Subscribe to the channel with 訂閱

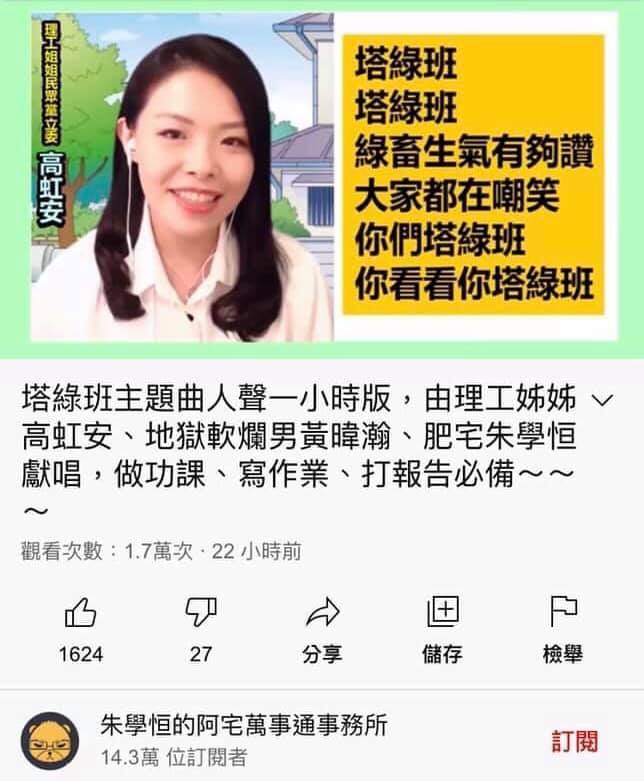[574, 741]
